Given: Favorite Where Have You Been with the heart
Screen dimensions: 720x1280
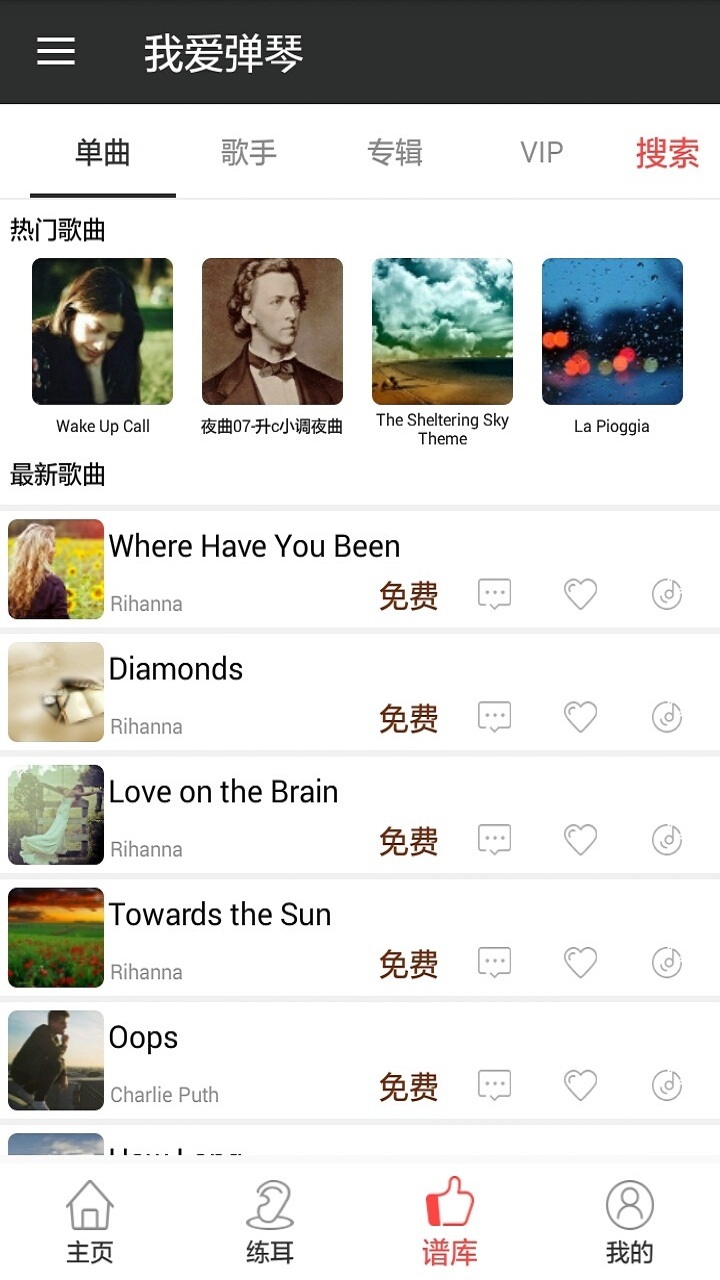Looking at the screenshot, I should pos(580,595).
